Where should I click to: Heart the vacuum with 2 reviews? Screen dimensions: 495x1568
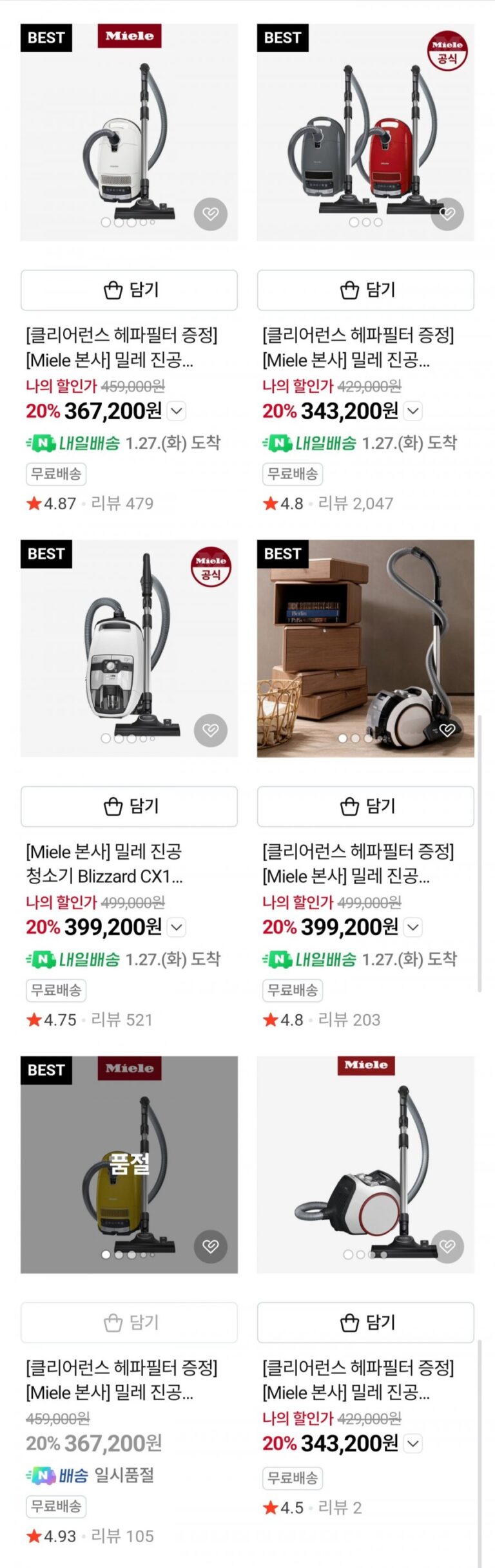click(447, 1247)
